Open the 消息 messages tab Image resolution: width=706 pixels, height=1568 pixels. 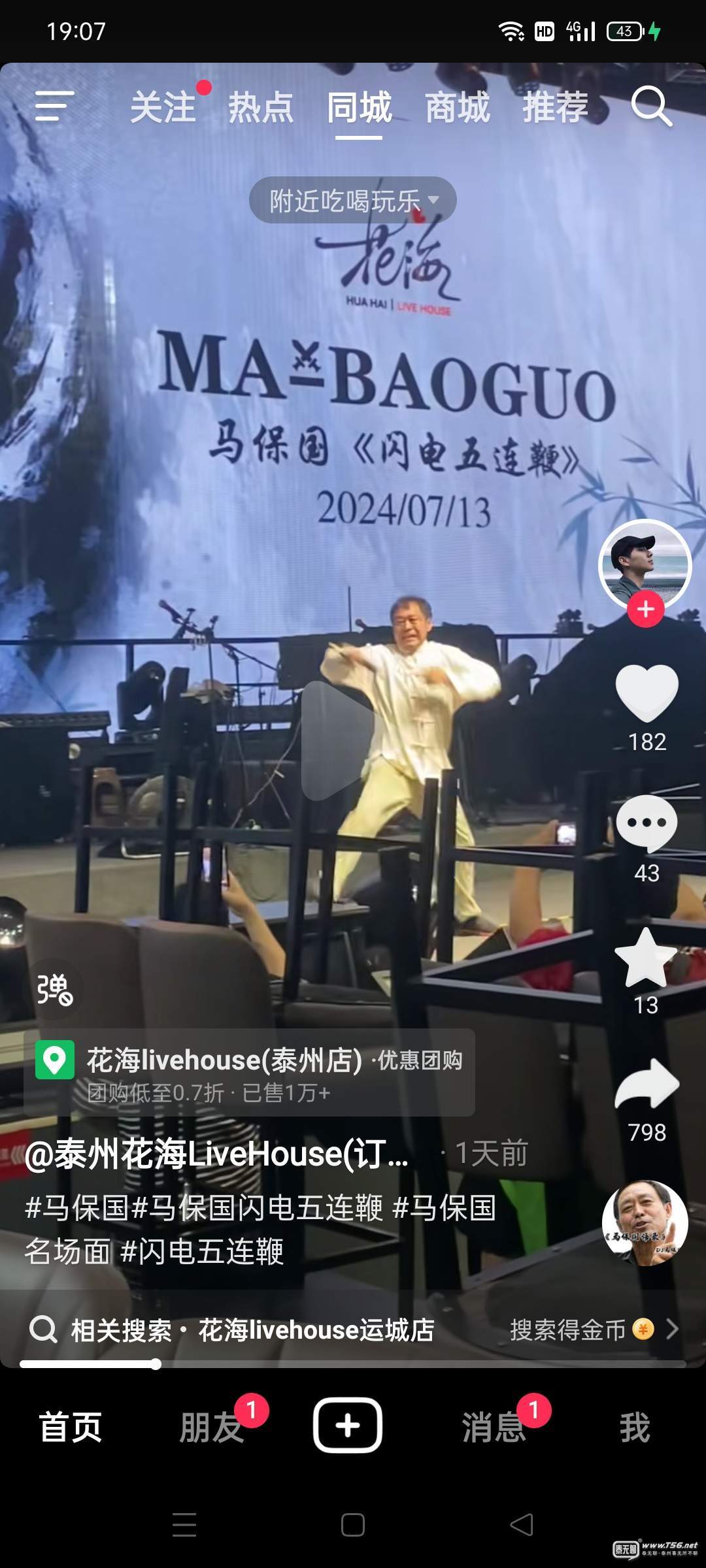(x=494, y=1427)
